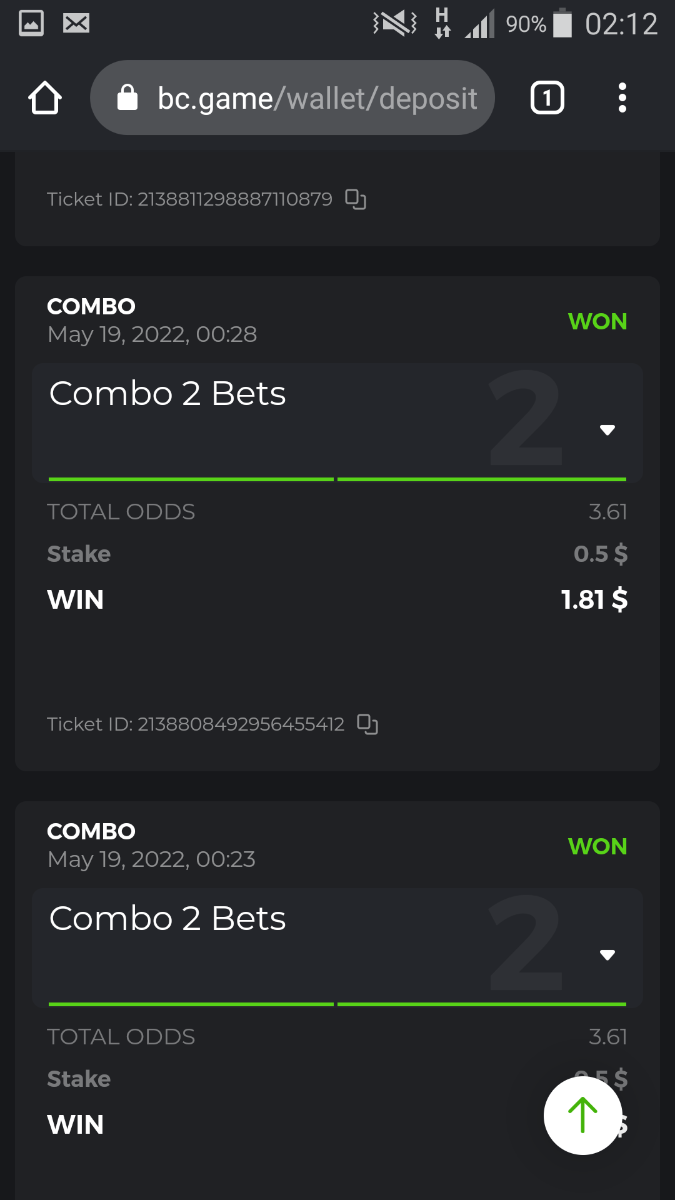Expand Combo 2 Bets from 00:23
This screenshot has height=1200, width=675.
(x=607, y=955)
